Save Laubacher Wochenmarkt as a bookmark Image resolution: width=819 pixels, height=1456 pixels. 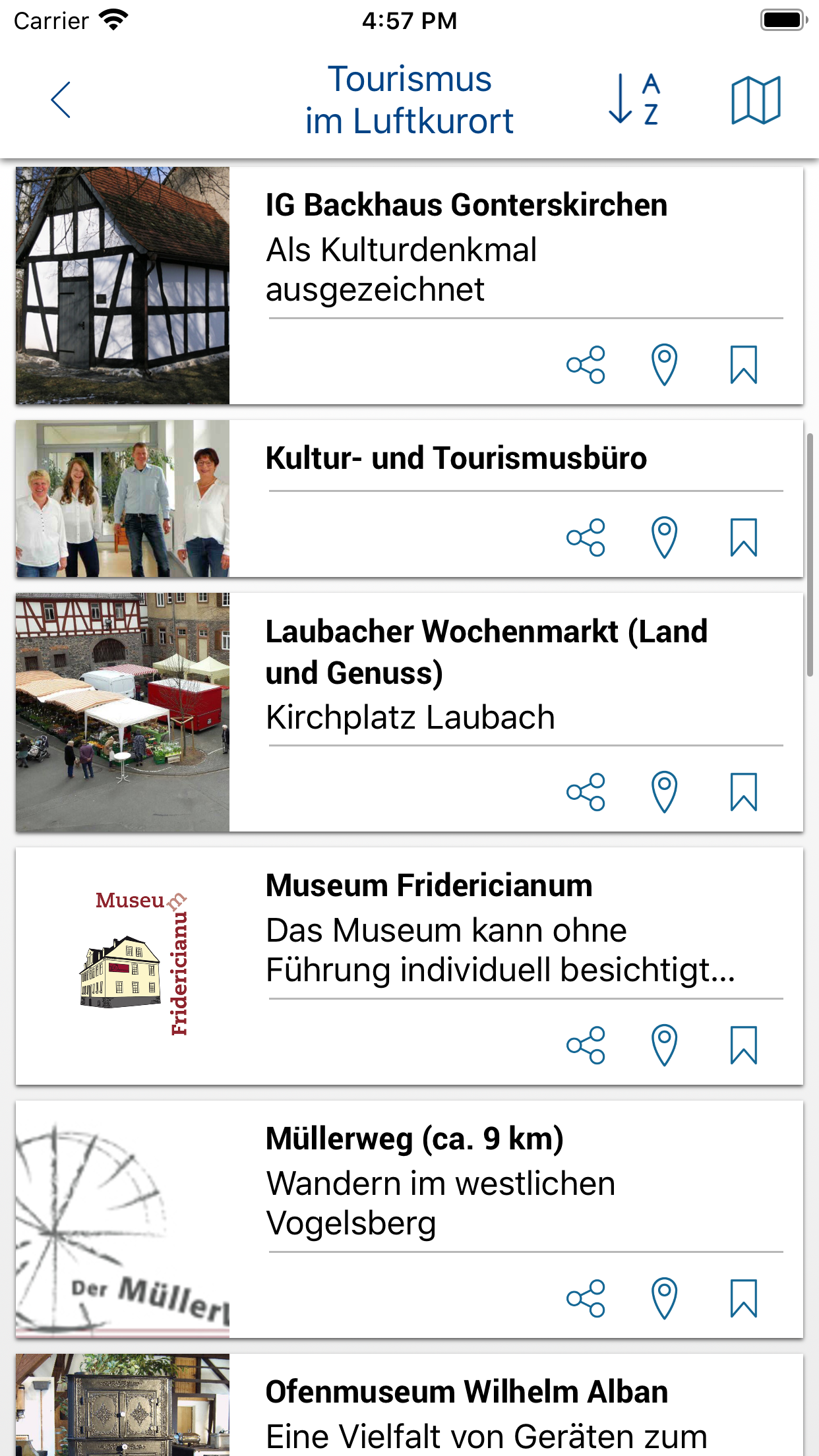tap(743, 791)
